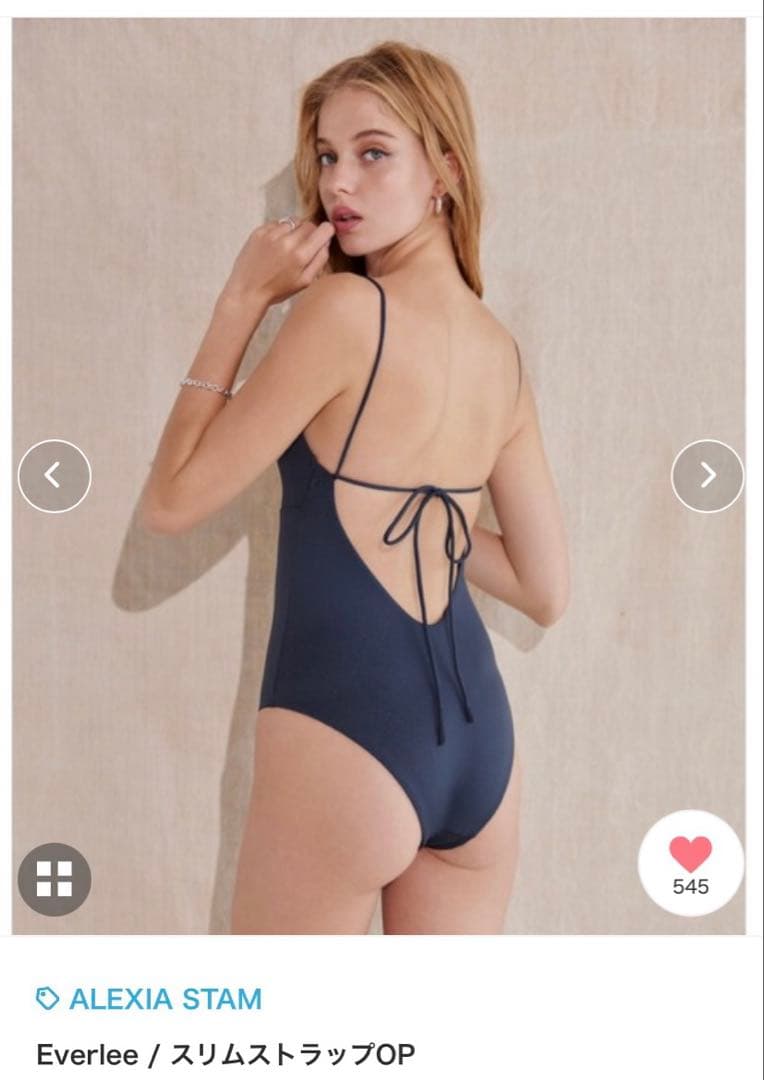Open the ALEXIA STAM brand link
This screenshot has width=764, height=1080.
click(x=165, y=998)
